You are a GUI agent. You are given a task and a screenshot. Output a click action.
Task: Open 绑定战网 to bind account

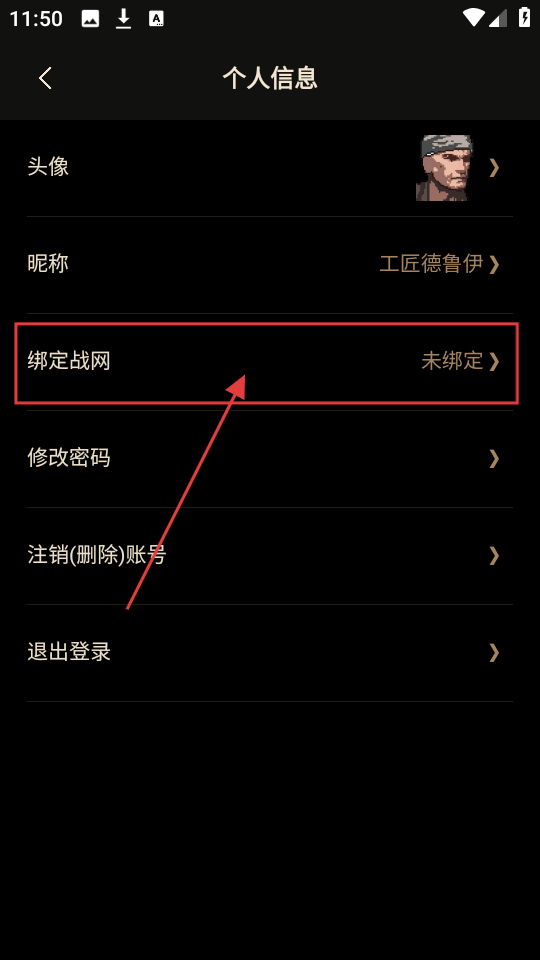click(x=270, y=362)
